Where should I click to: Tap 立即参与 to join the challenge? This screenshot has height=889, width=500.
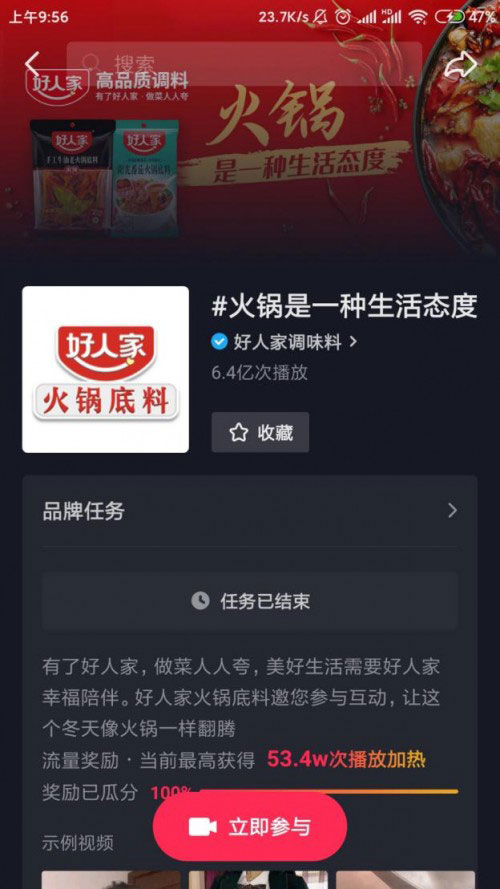click(250, 827)
